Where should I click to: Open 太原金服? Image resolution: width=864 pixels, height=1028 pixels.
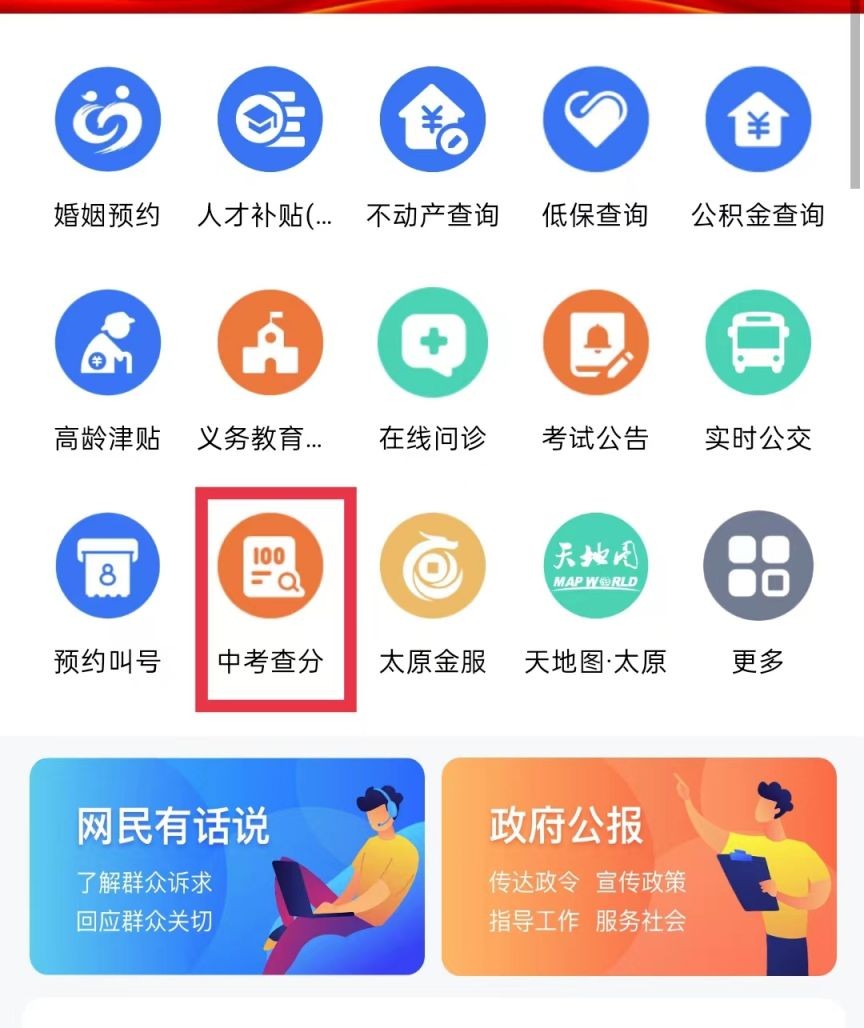pos(432,566)
